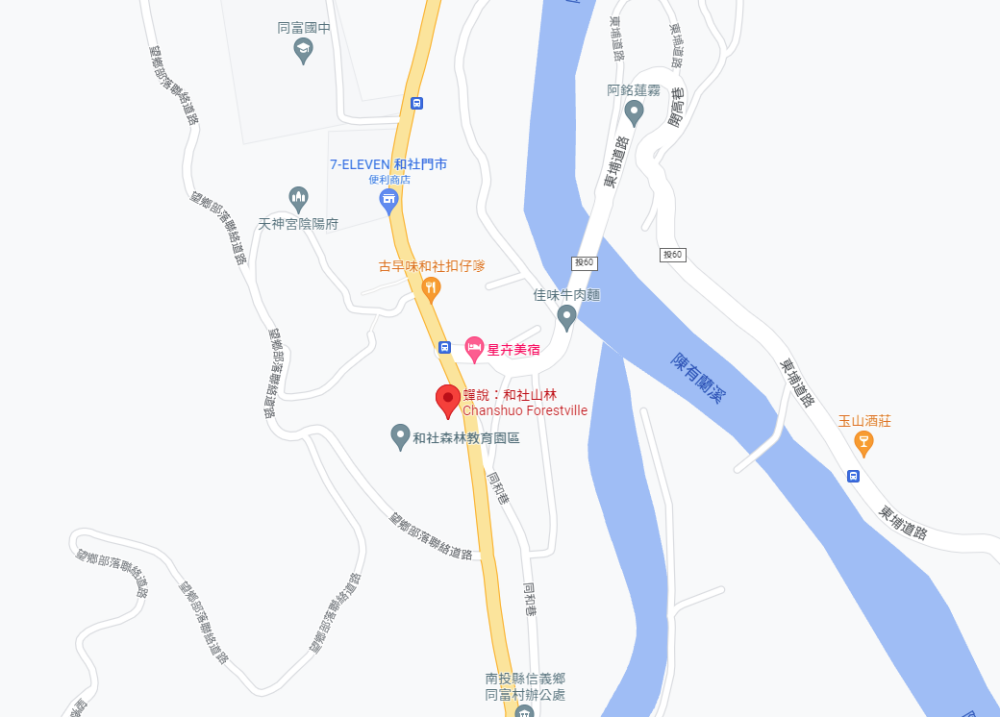Open 同富國中 school marker
Image resolution: width=1000 pixels, height=717 pixels.
(x=303, y=50)
